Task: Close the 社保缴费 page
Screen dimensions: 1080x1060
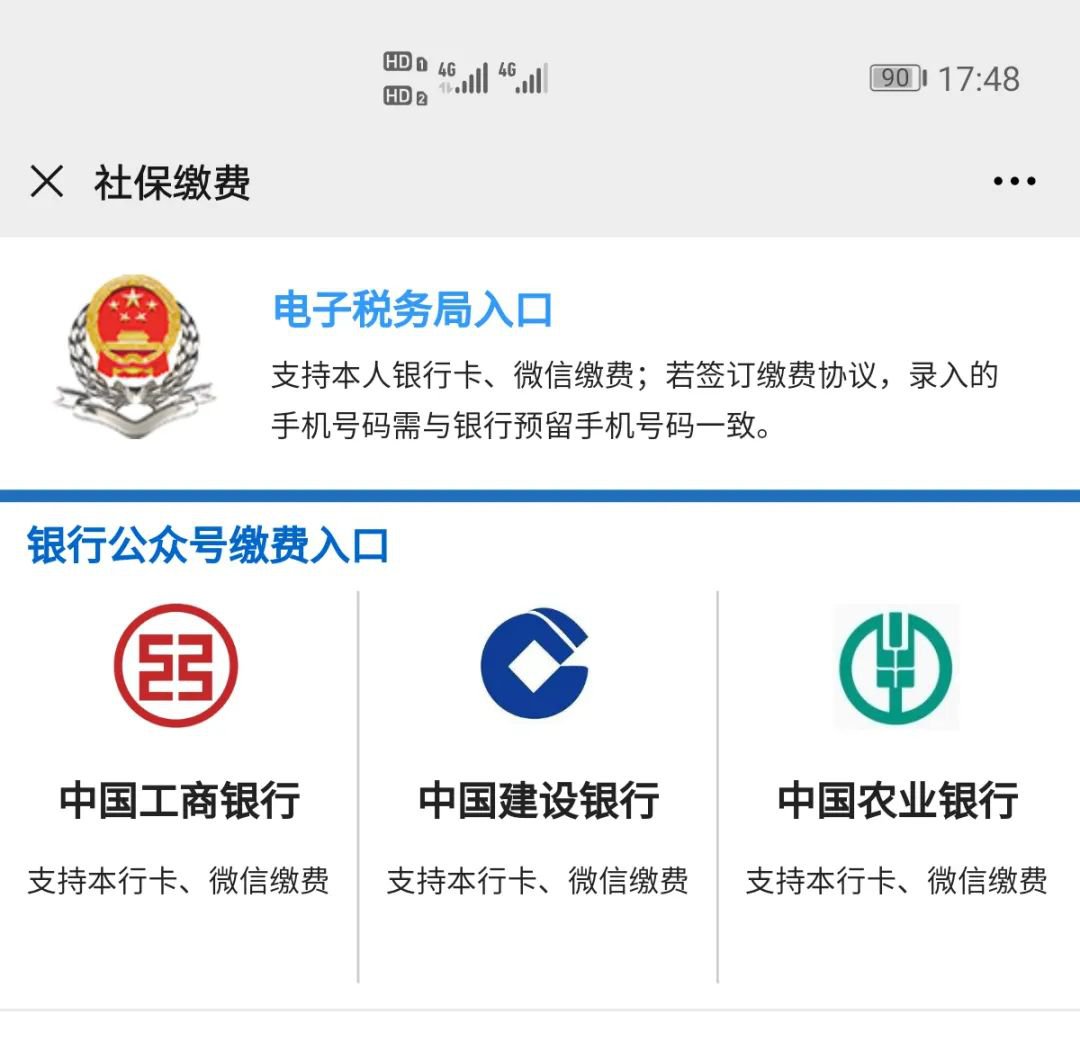Action: (47, 182)
